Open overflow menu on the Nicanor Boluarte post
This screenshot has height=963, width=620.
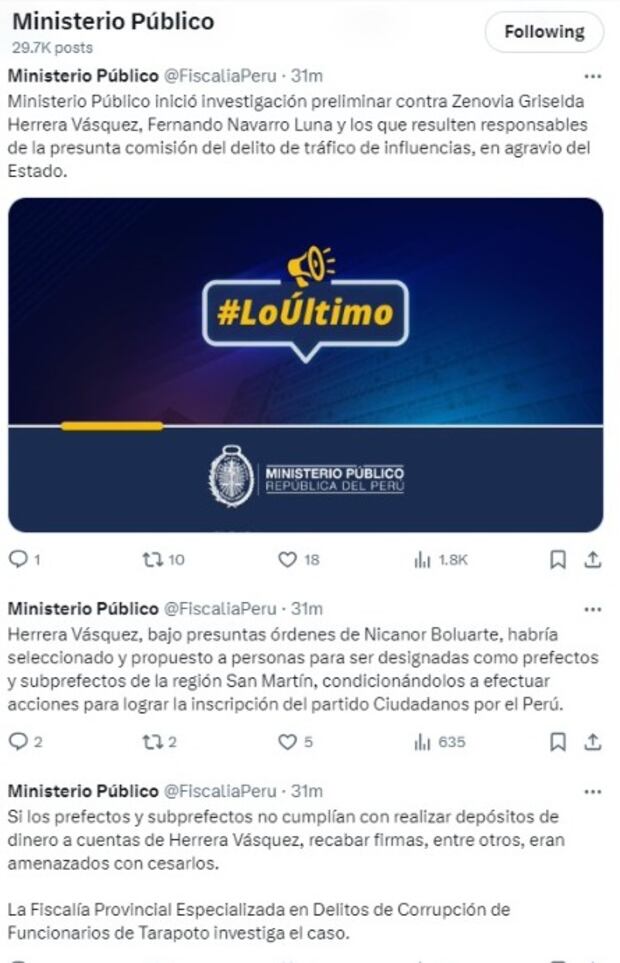(593, 609)
